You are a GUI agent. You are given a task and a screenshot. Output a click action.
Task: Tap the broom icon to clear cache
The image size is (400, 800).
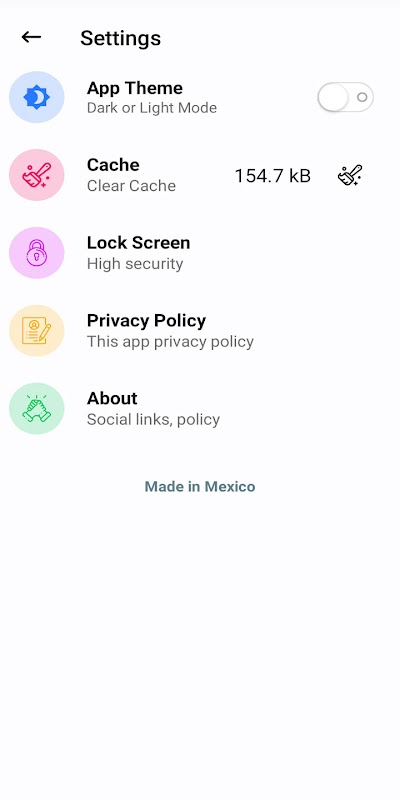click(x=350, y=176)
